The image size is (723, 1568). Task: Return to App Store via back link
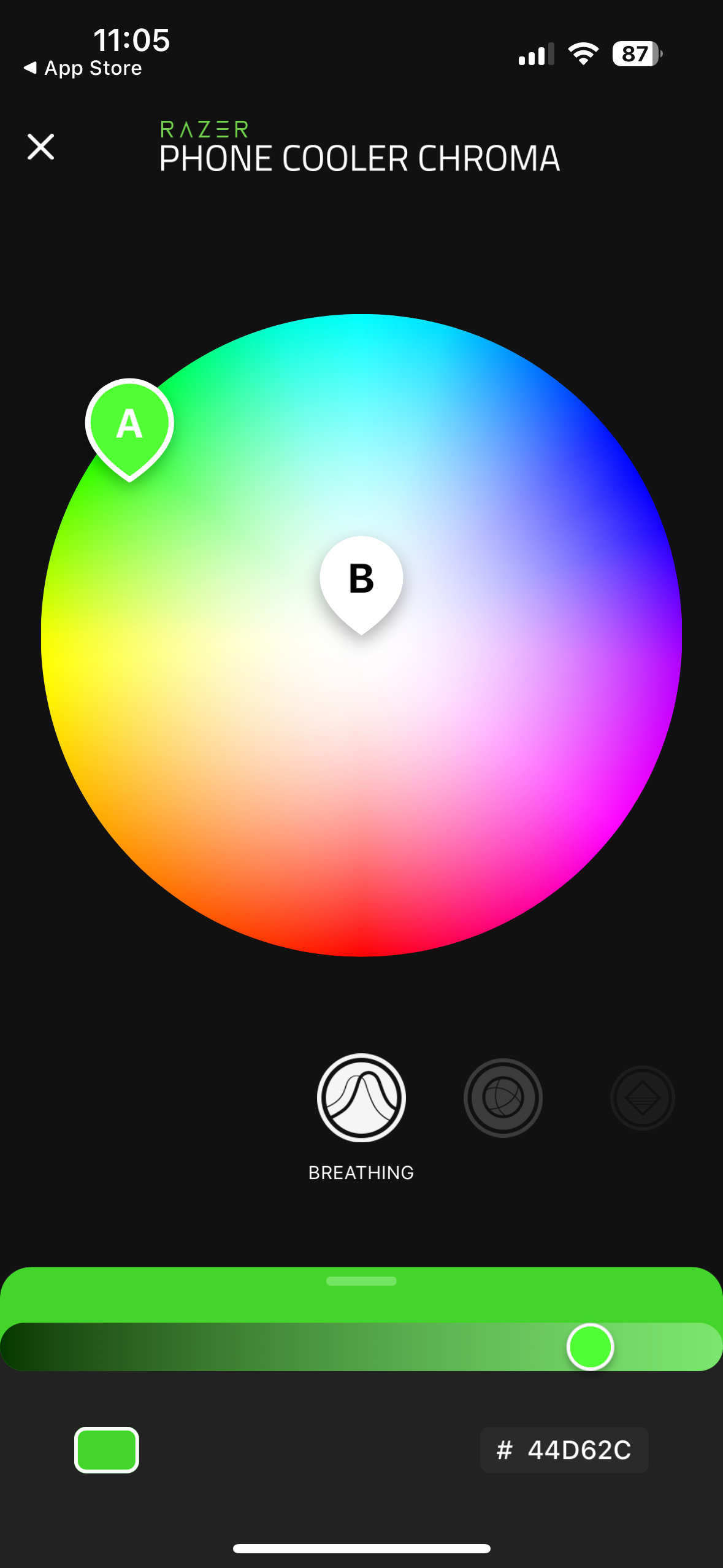83,68
